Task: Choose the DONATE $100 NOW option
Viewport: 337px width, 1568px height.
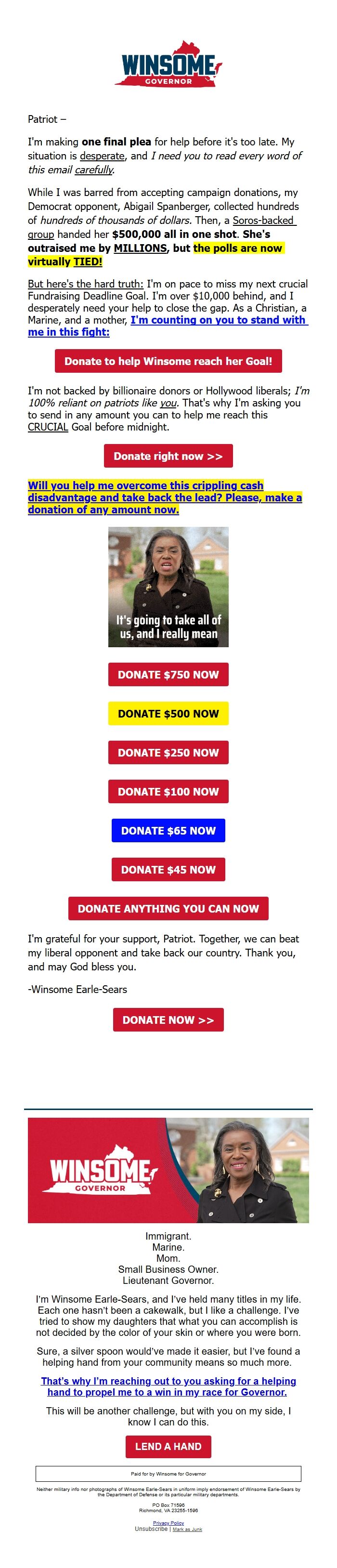Action: (x=168, y=791)
